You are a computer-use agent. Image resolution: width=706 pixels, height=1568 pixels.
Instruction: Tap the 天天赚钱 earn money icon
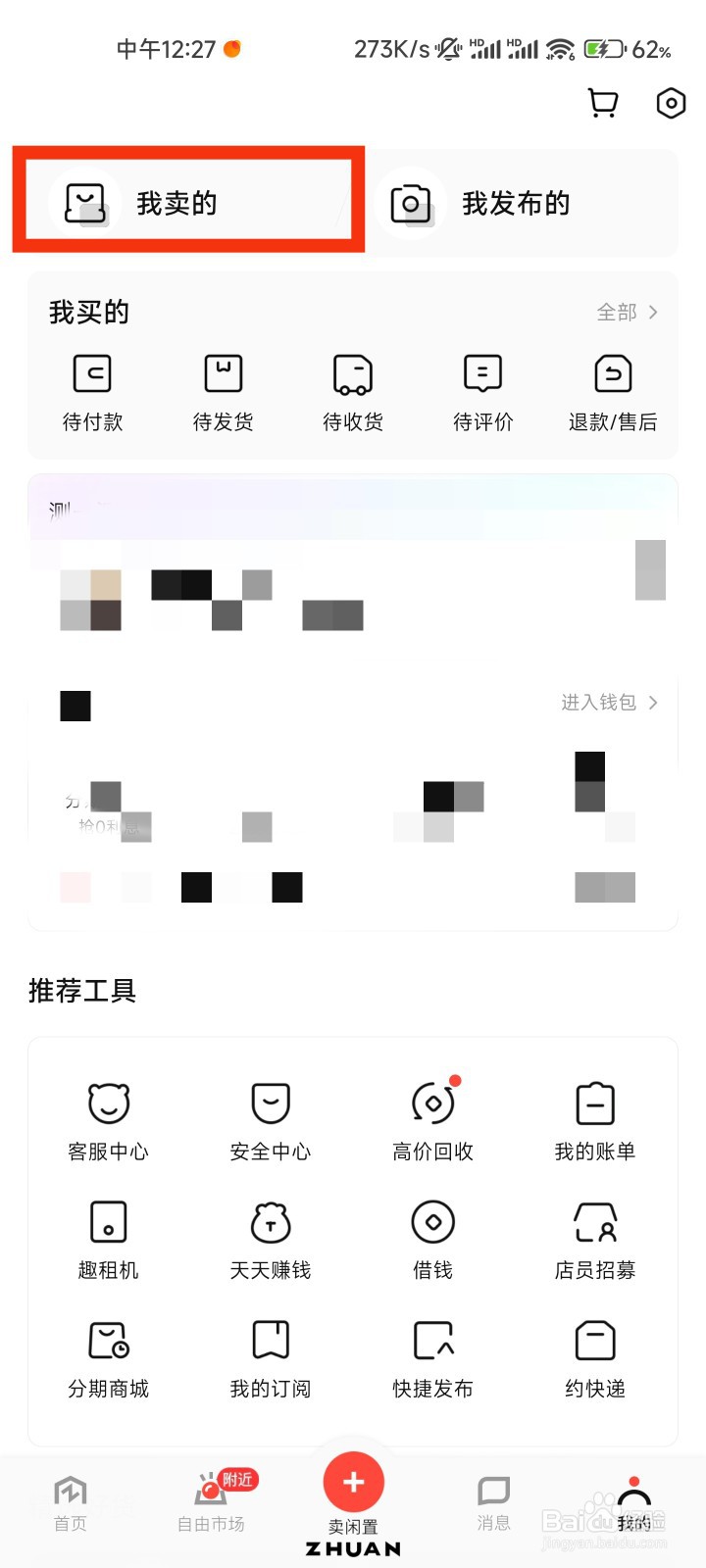click(x=270, y=1237)
